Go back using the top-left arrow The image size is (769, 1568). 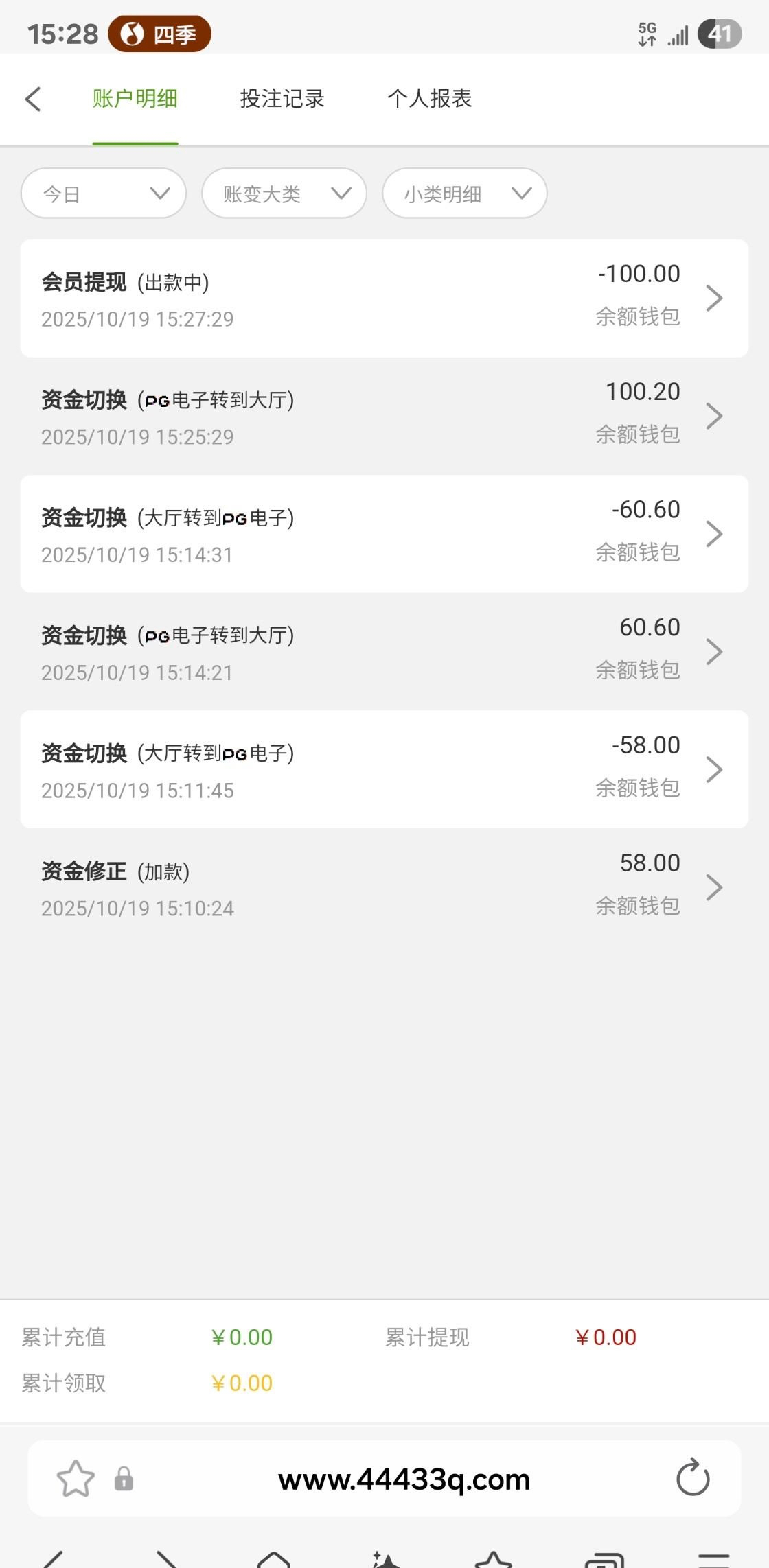tap(33, 99)
